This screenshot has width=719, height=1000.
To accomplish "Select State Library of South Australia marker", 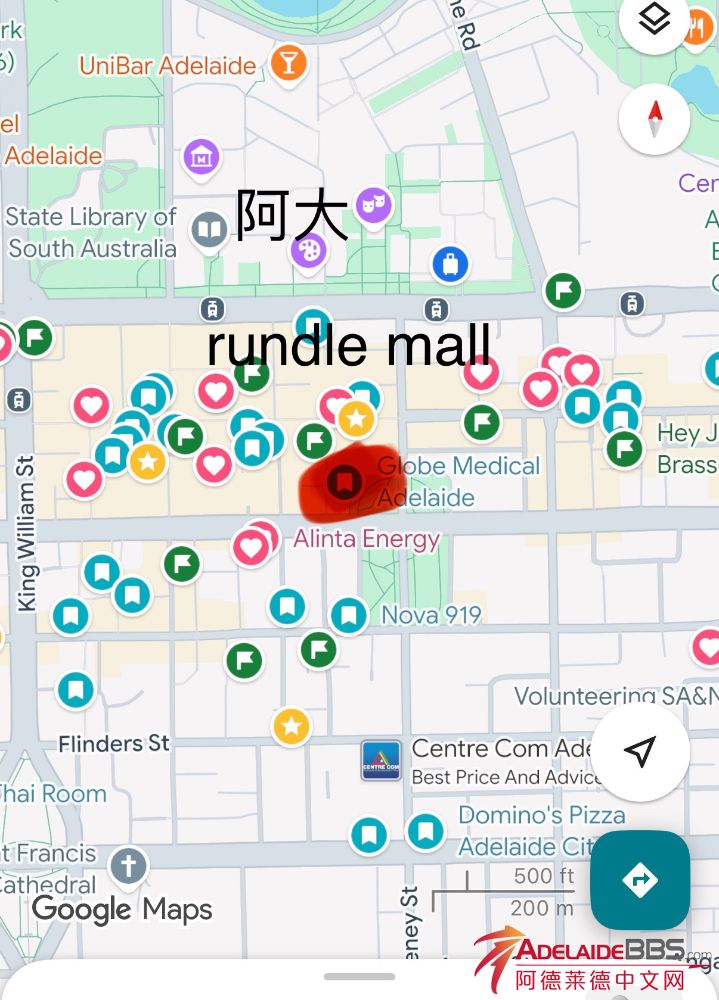I will (209, 231).
